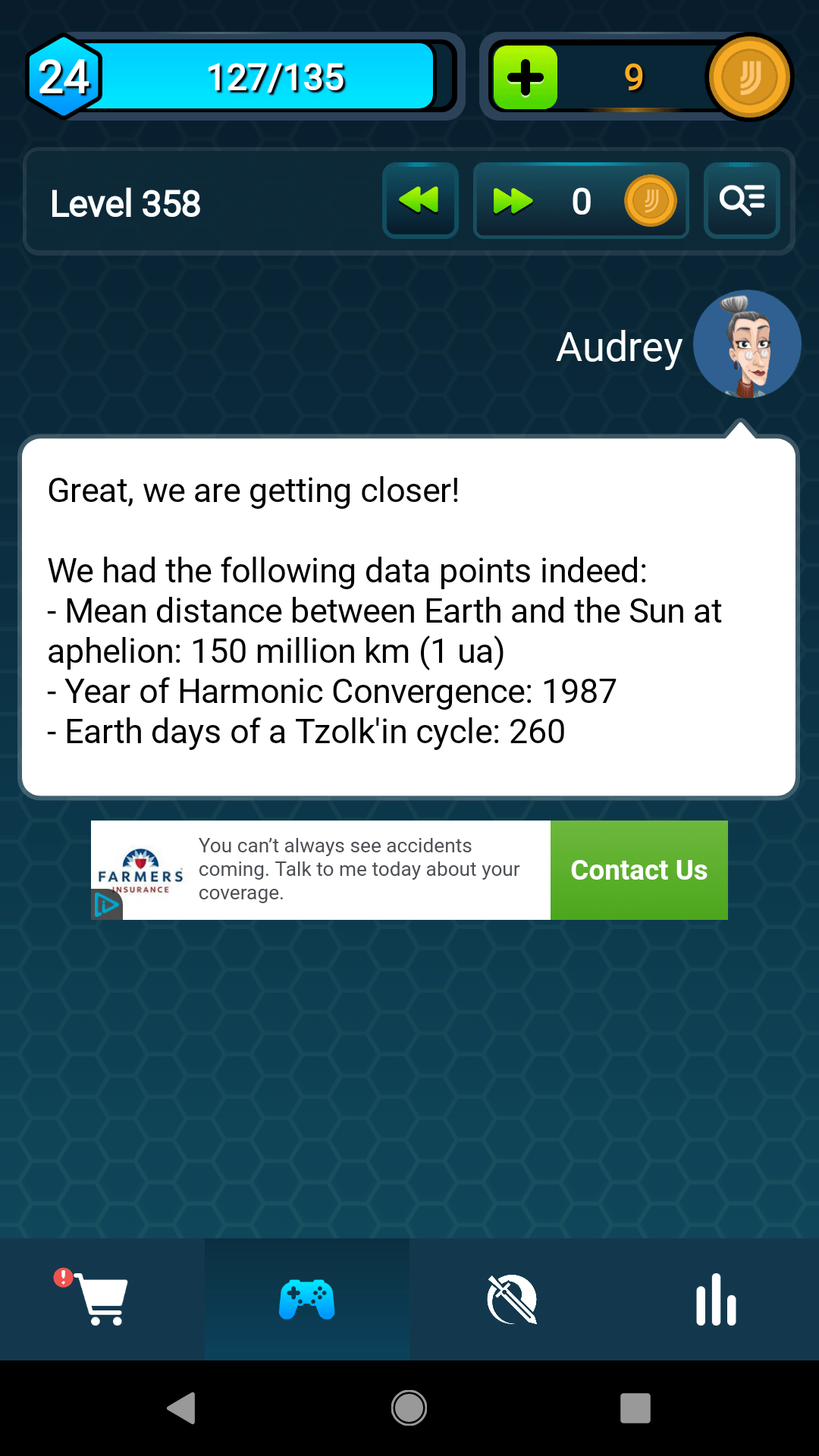The height and width of the screenshot is (1456, 819).
Task: Open the level search list icon
Action: click(x=742, y=201)
